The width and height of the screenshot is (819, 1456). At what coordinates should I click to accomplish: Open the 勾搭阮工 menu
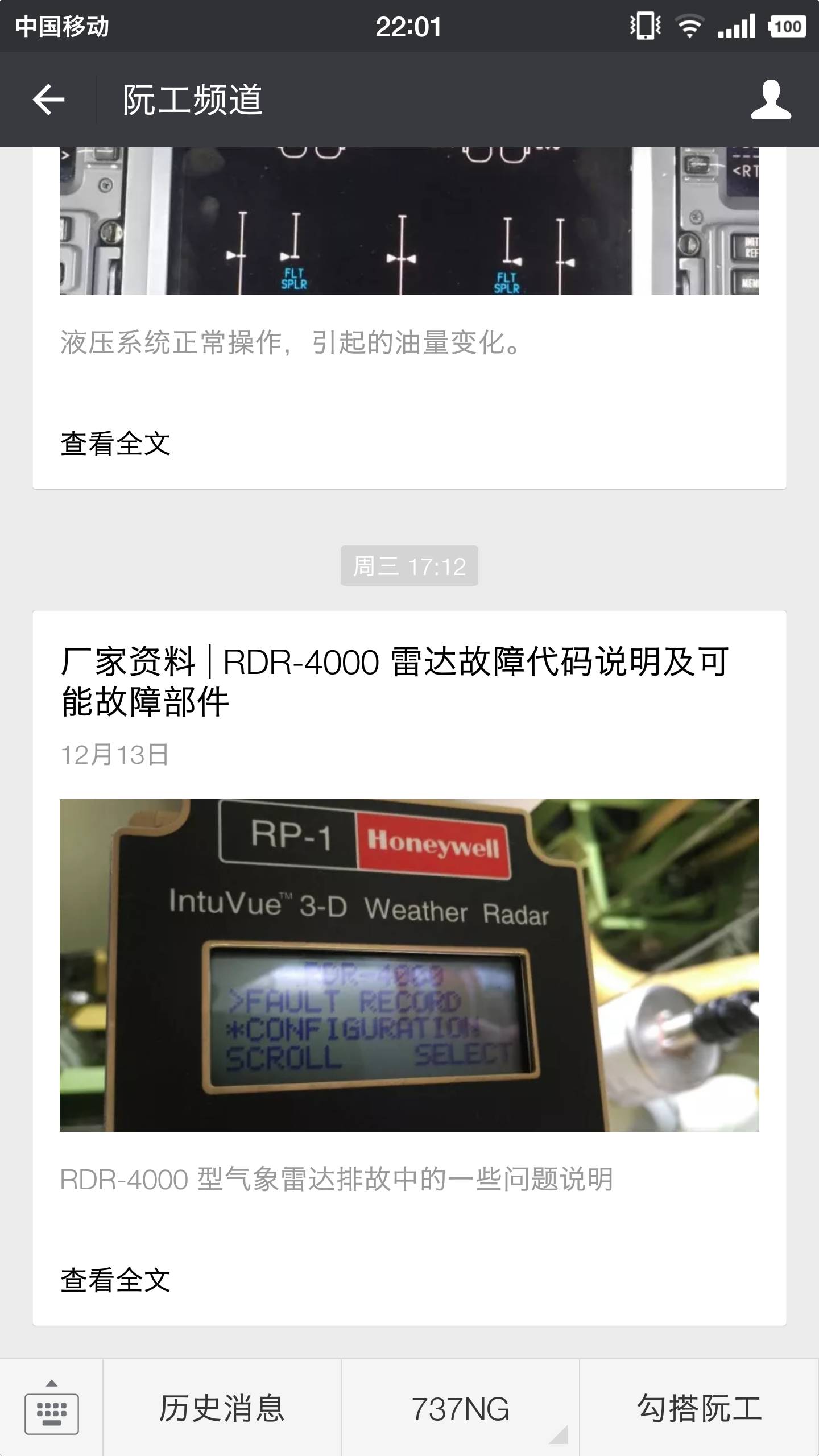(699, 1408)
